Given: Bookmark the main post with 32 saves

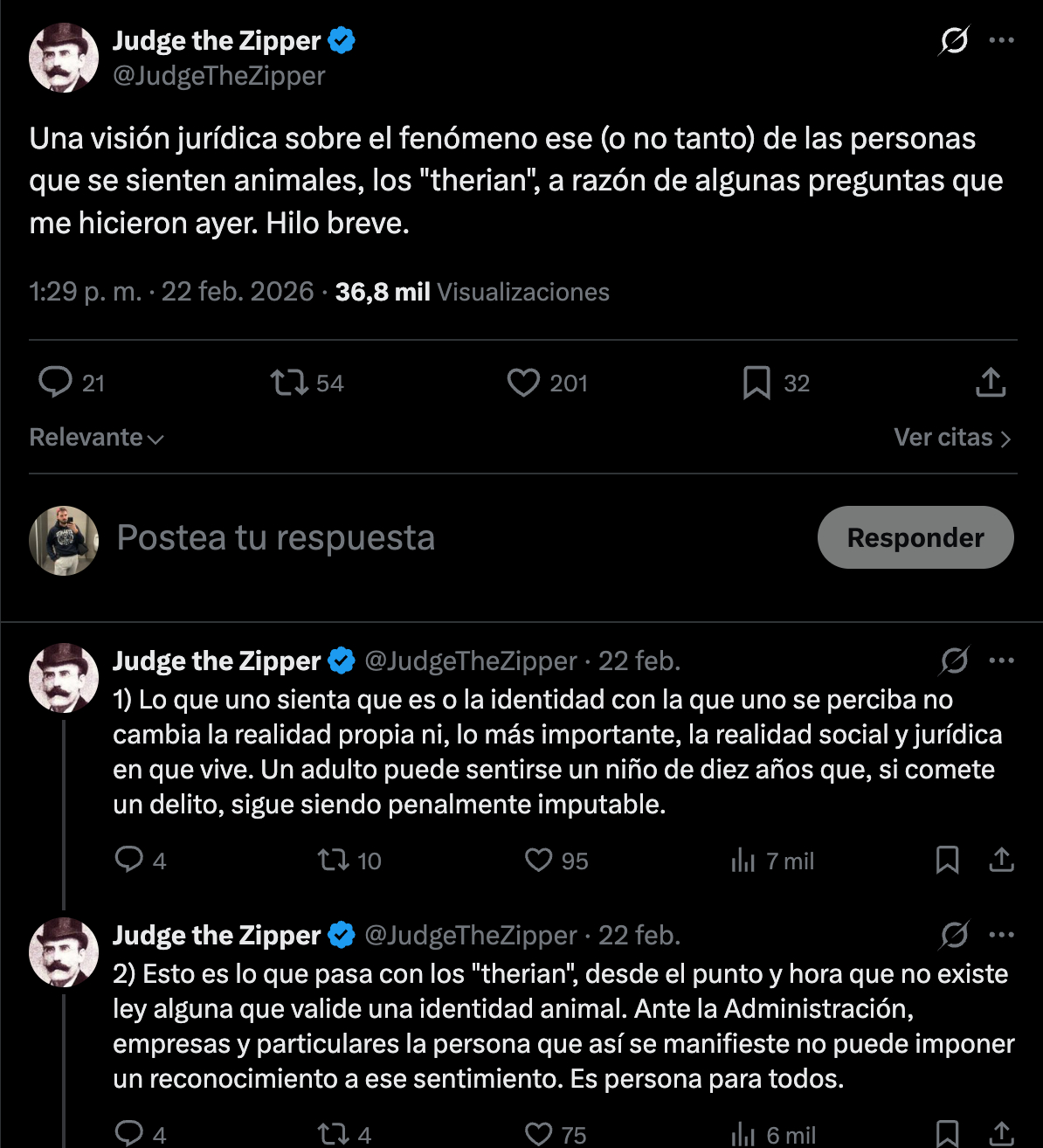Looking at the screenshot, I should [756, 383].
